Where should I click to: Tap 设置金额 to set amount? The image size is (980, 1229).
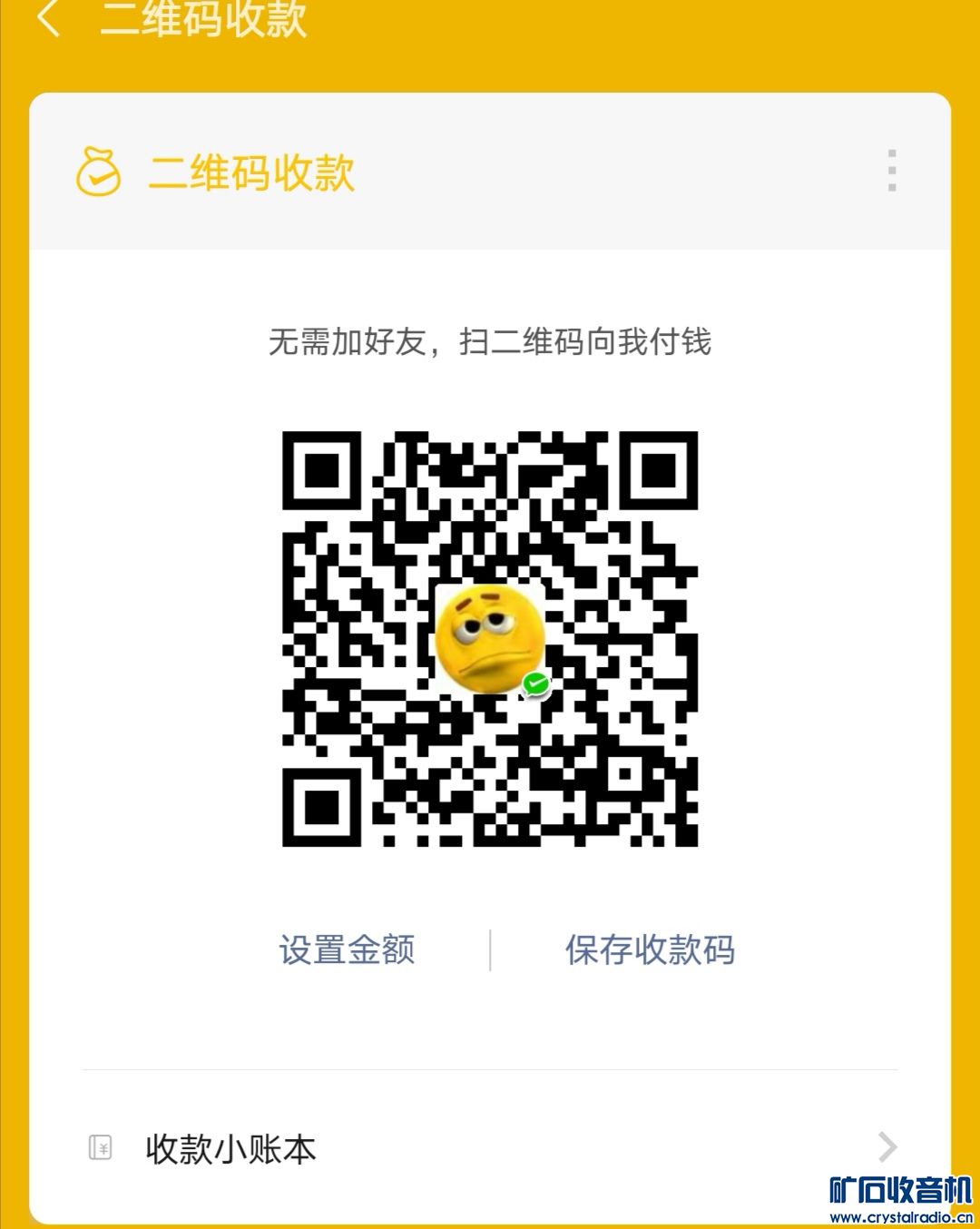[347, 950]
